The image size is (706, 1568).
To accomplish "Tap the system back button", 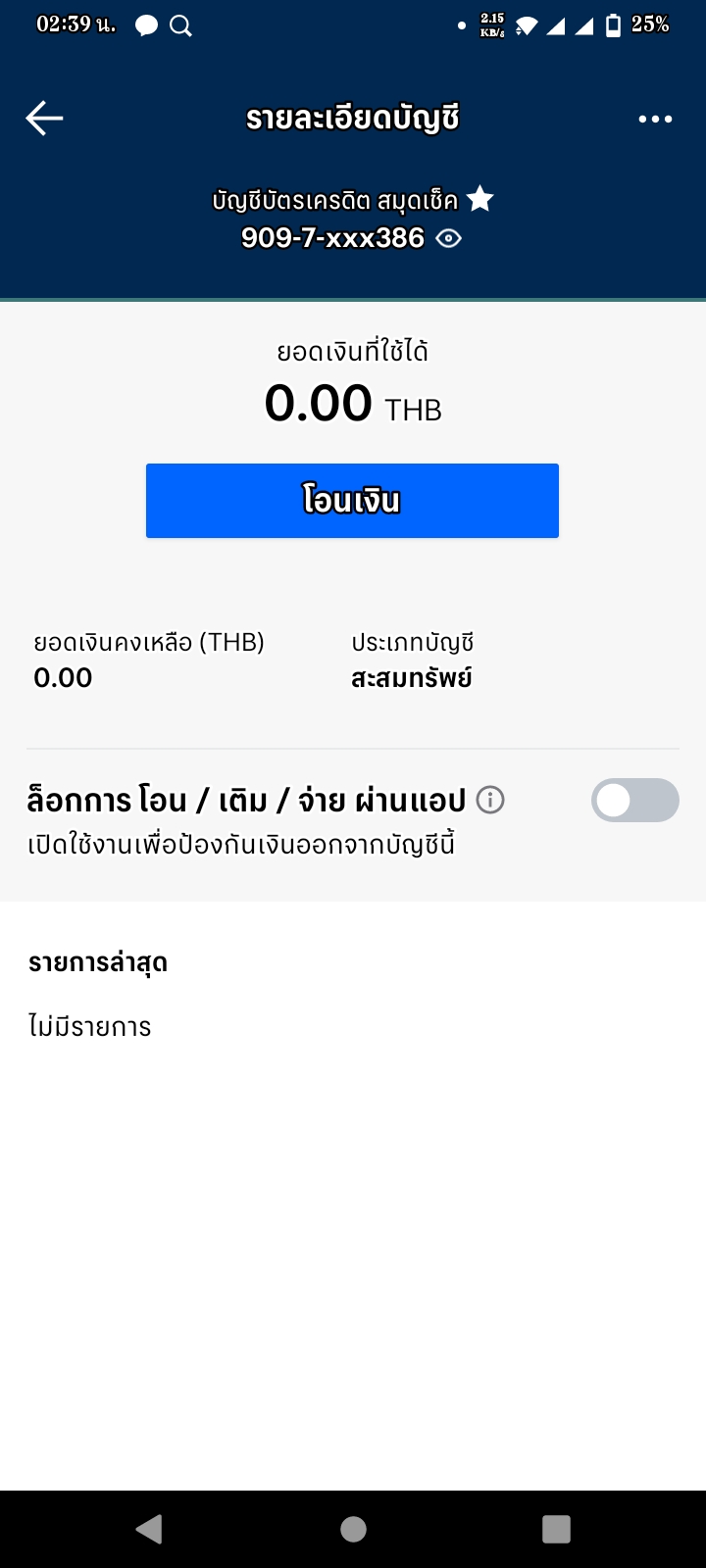I will pos(149,1529).
